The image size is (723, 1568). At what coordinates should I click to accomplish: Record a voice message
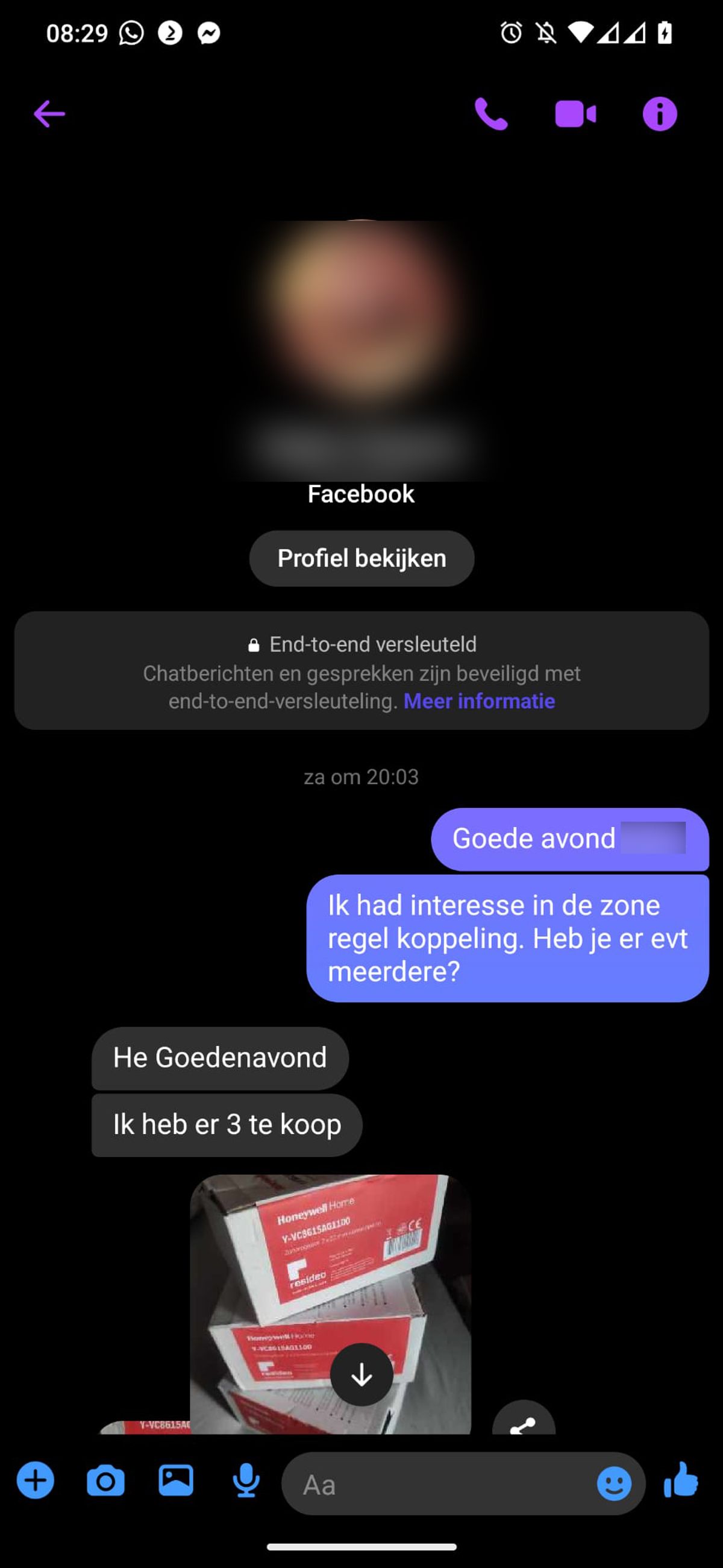click(x=246, y=1481)
